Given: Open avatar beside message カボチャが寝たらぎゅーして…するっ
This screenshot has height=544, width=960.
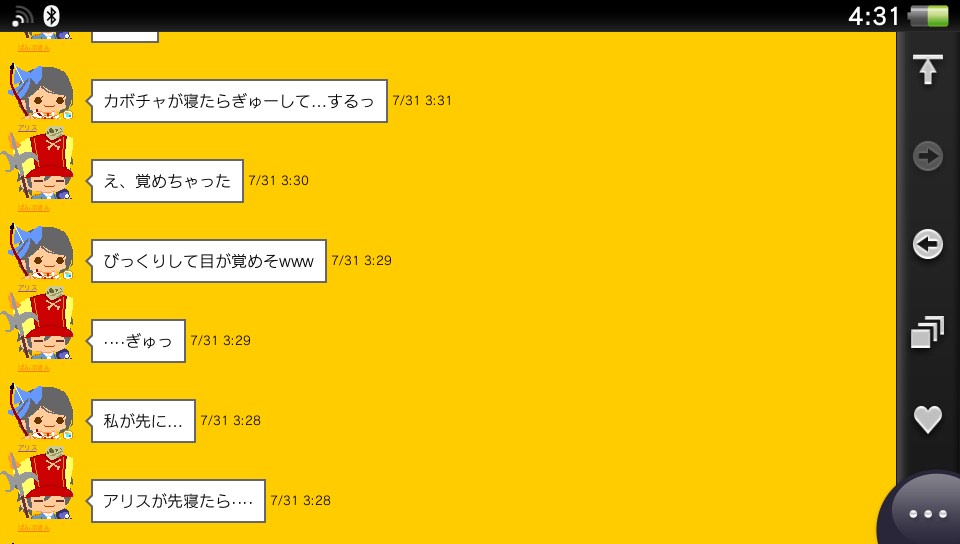Looking at the screenshot, I should coord(43,96).
